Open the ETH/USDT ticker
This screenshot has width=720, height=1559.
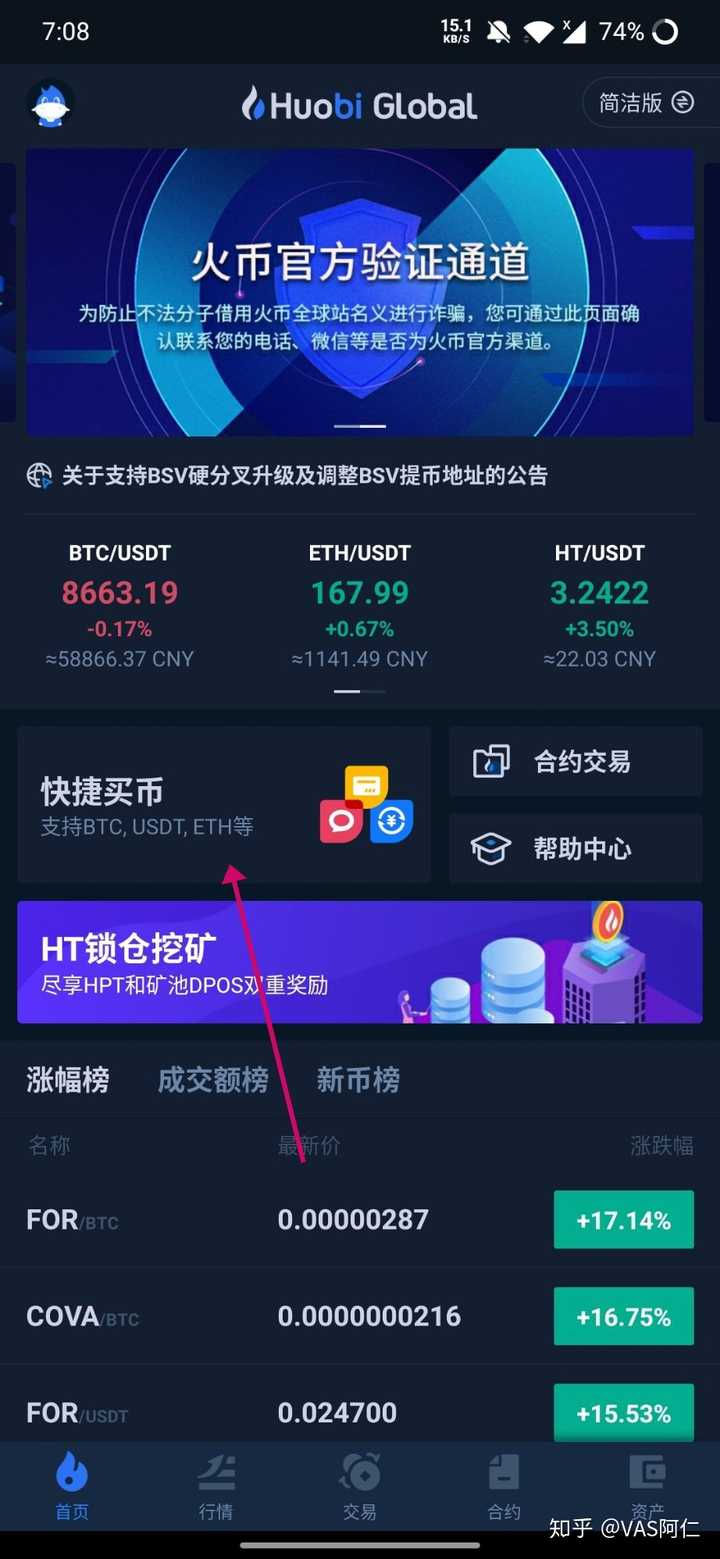click(x=360, y=605)
